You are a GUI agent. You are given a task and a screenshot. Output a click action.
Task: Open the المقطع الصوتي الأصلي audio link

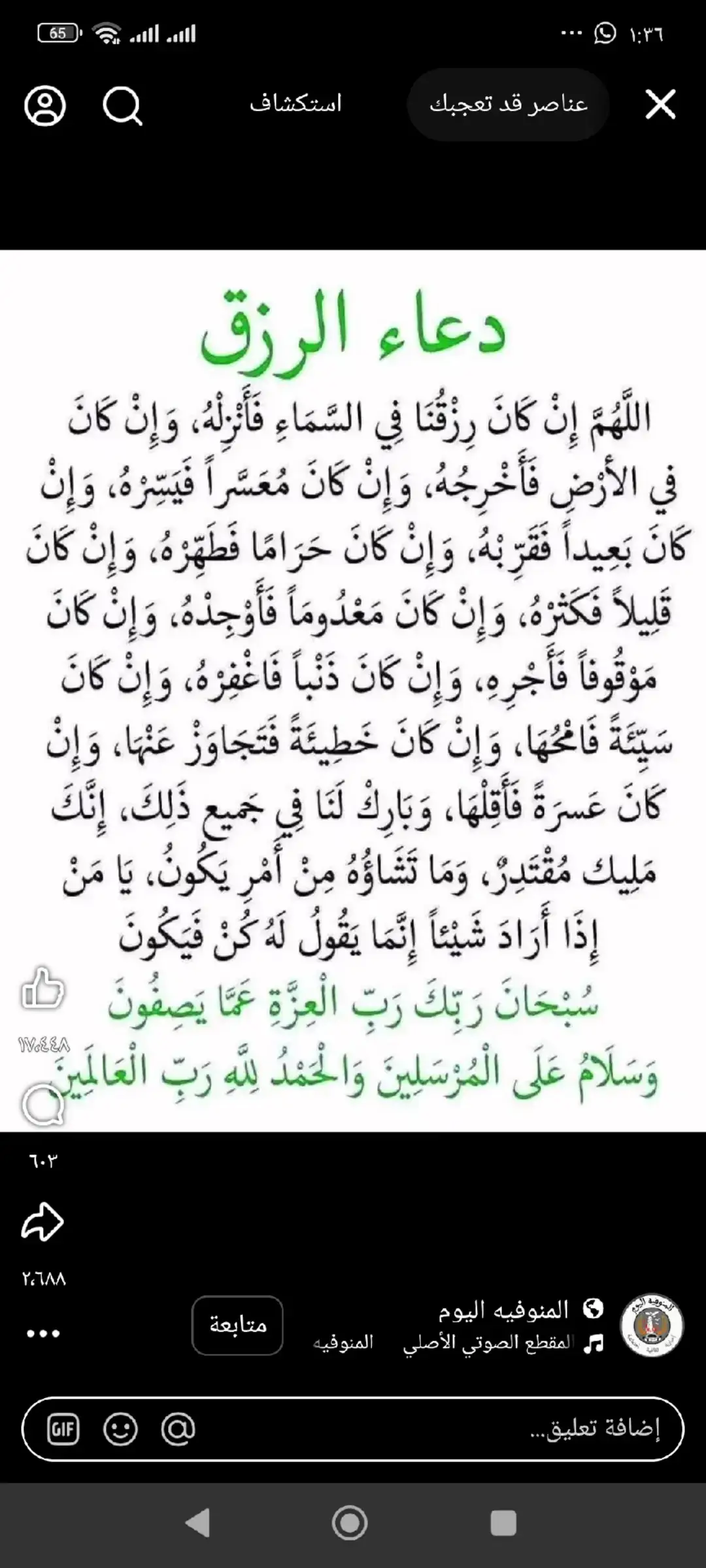pyautogui.click(x=489, y=1343)
